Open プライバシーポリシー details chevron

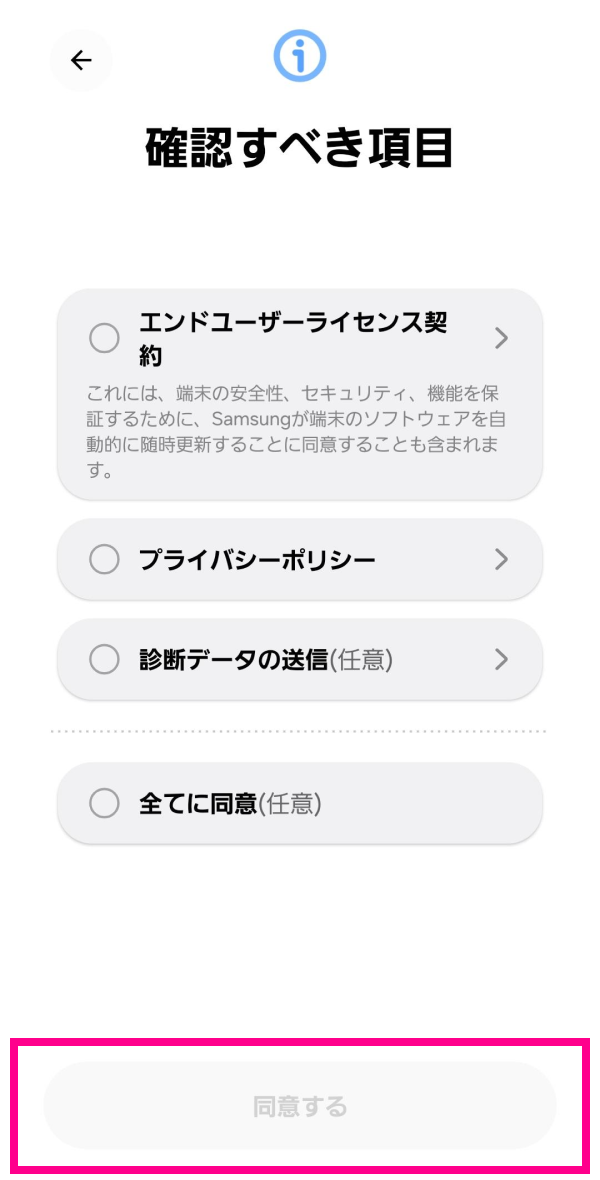(502, 559)
